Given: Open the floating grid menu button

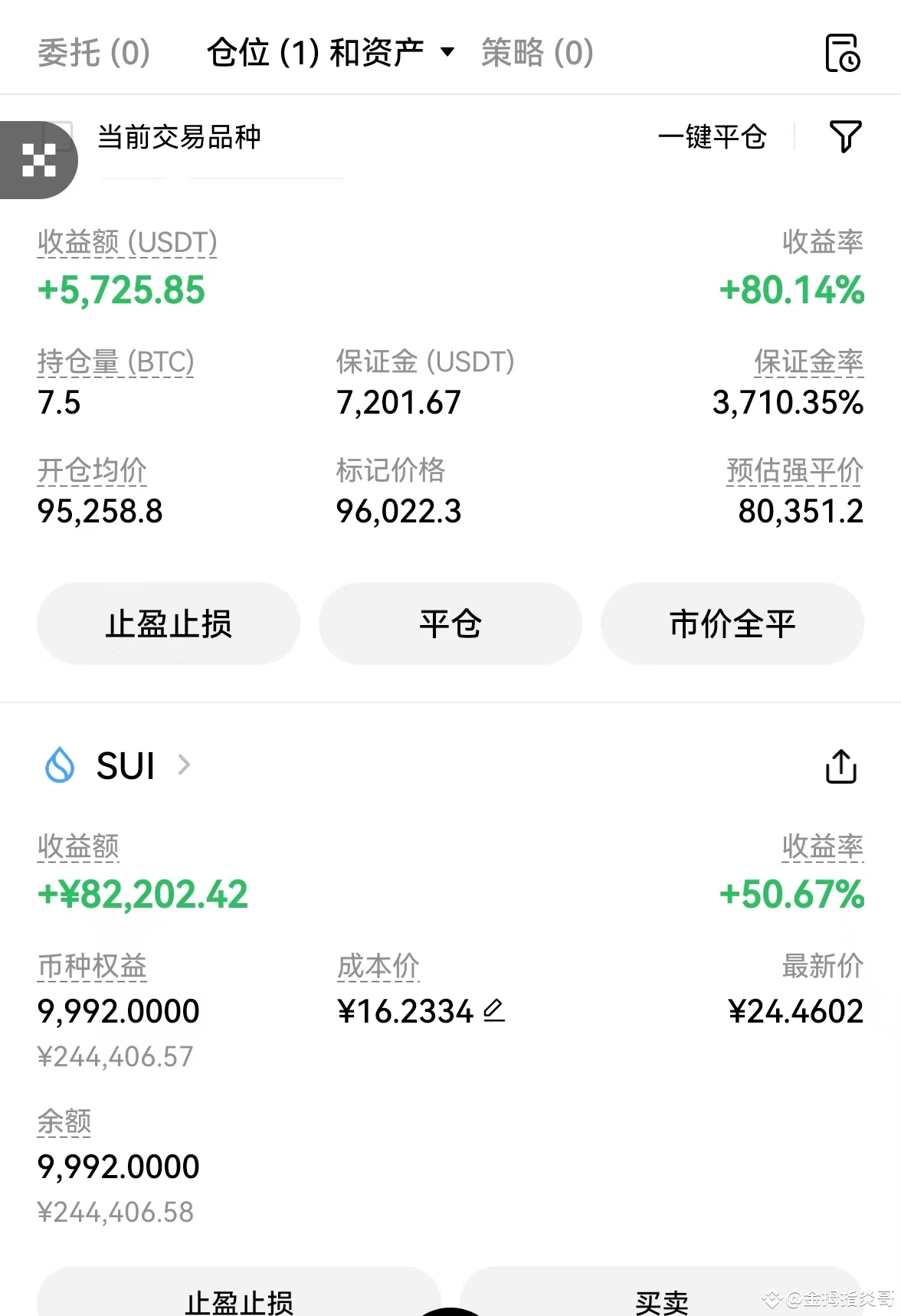Looking at the screenshot, I should point(39,160).
